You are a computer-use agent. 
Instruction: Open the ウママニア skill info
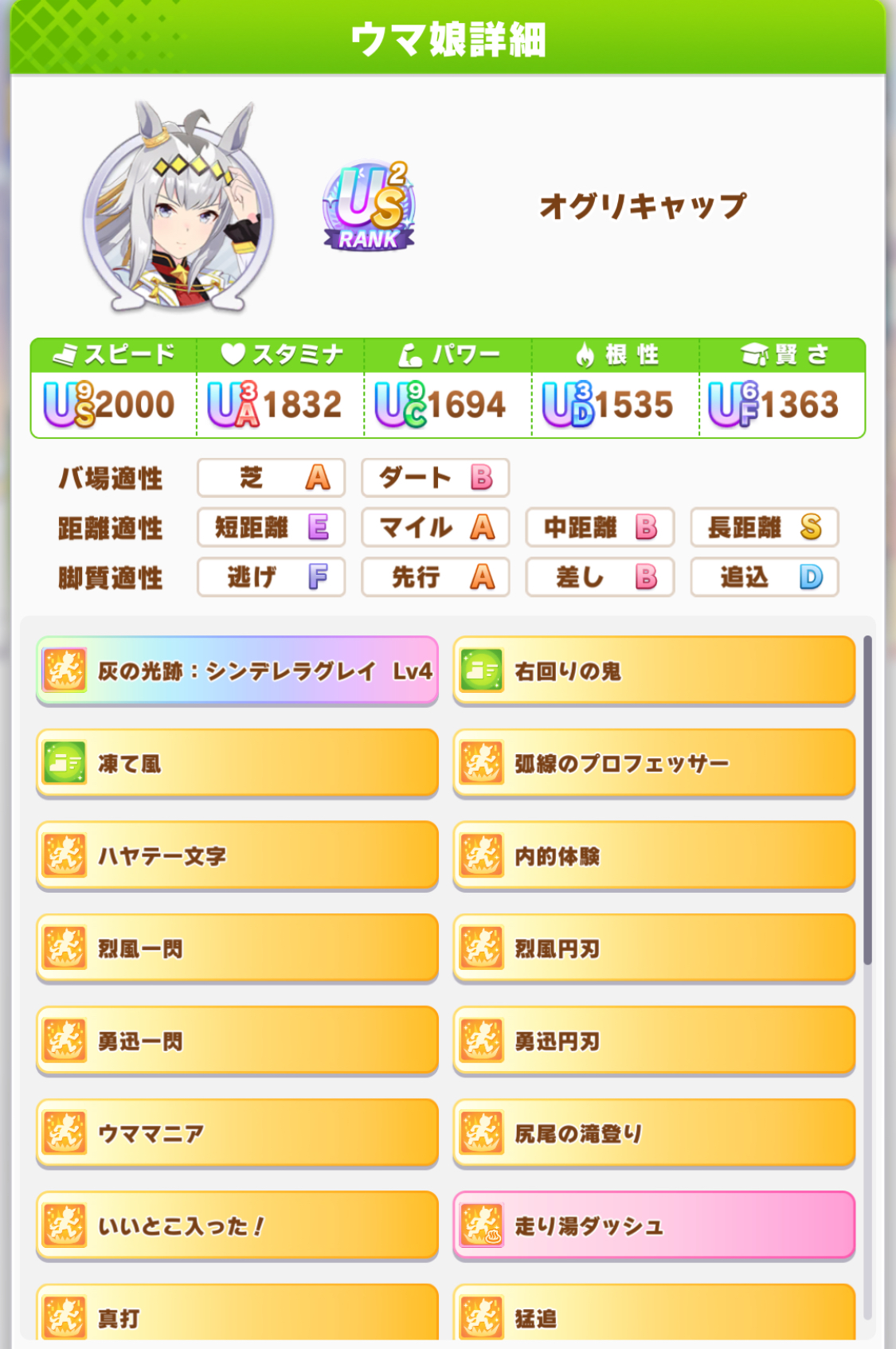coord(237,1132)
